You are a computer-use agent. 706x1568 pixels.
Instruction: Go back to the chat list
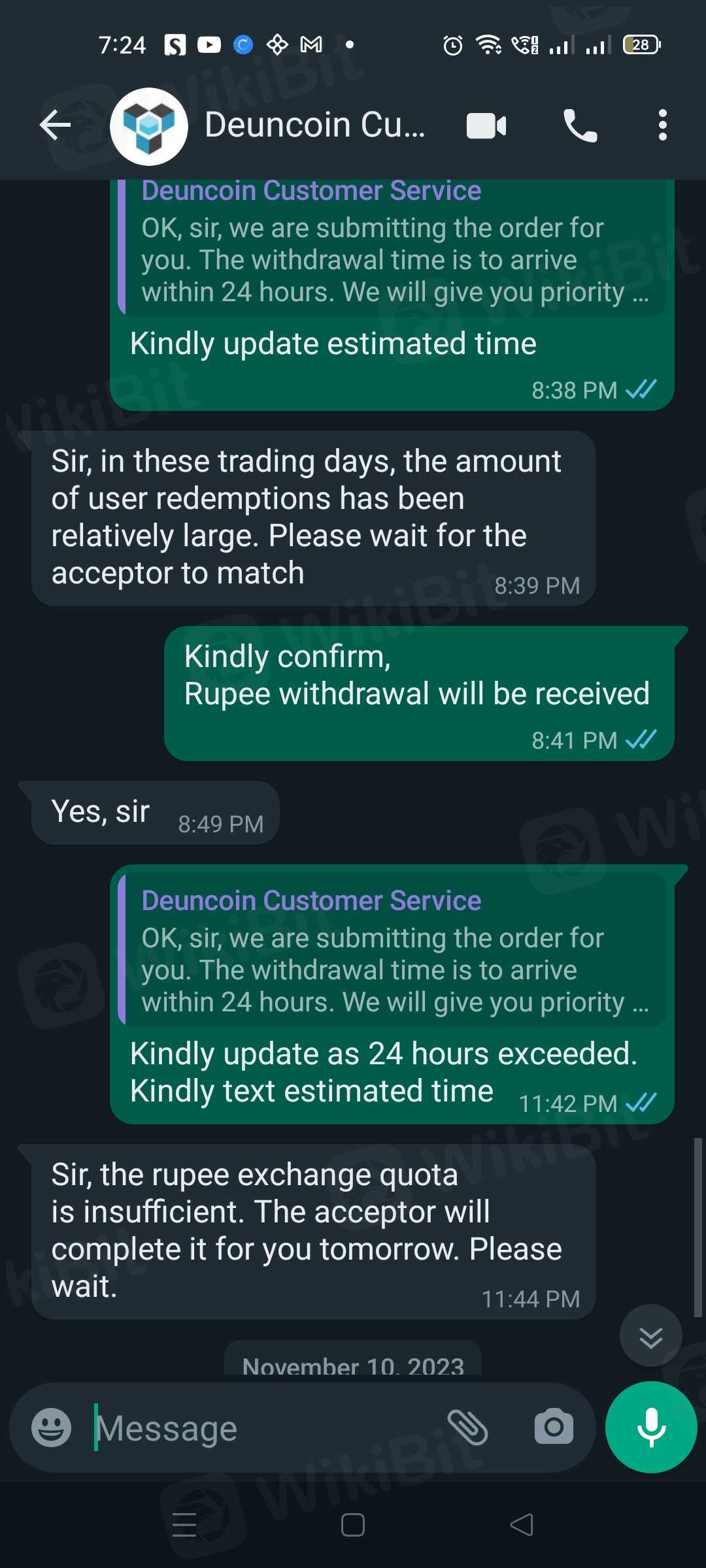click(55, 125)
